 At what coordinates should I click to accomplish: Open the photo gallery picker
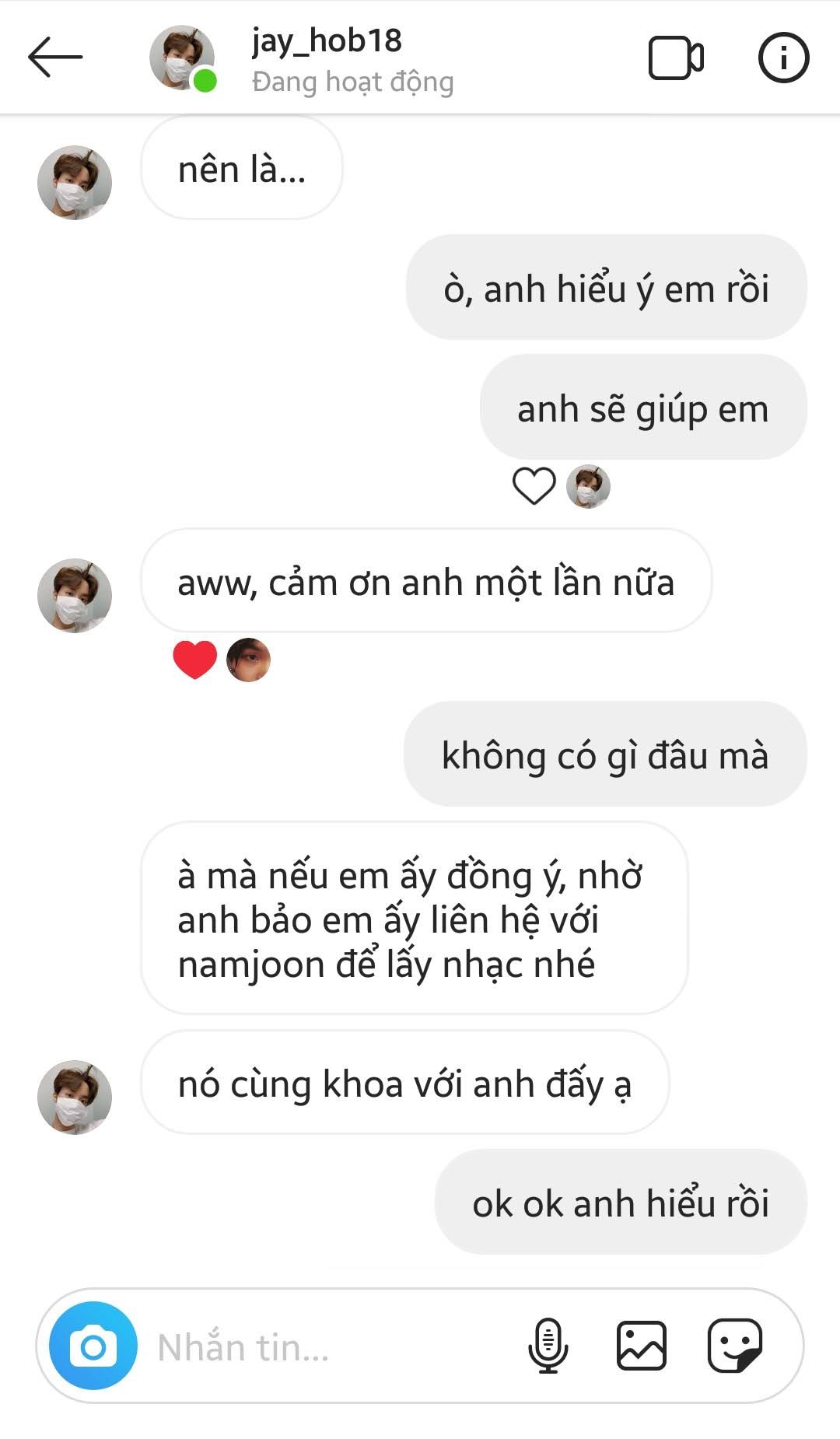(641, 1346)
